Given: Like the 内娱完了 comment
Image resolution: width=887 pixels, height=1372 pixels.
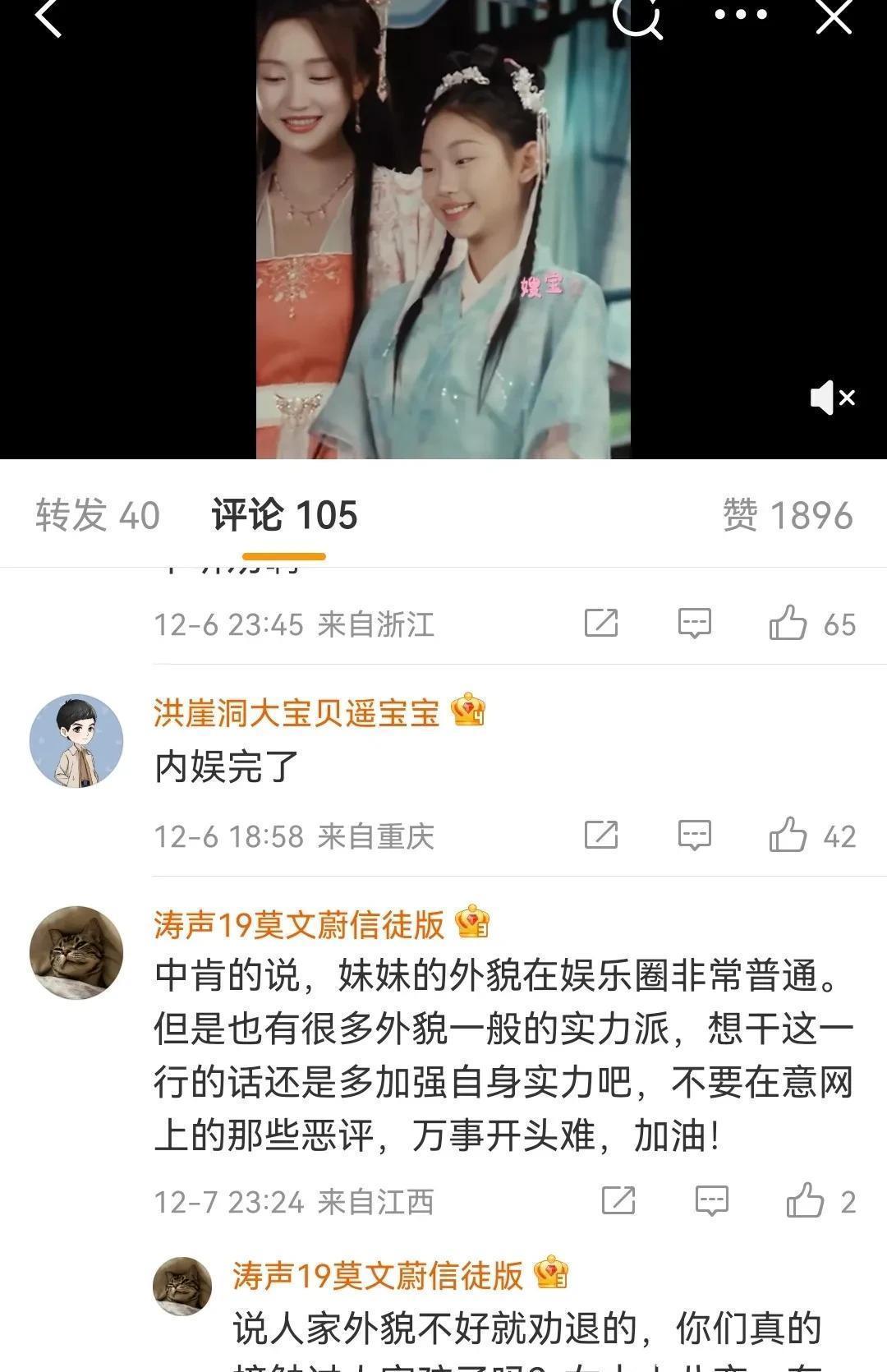Looking at the screenshot, I should [x=788, y=836].
